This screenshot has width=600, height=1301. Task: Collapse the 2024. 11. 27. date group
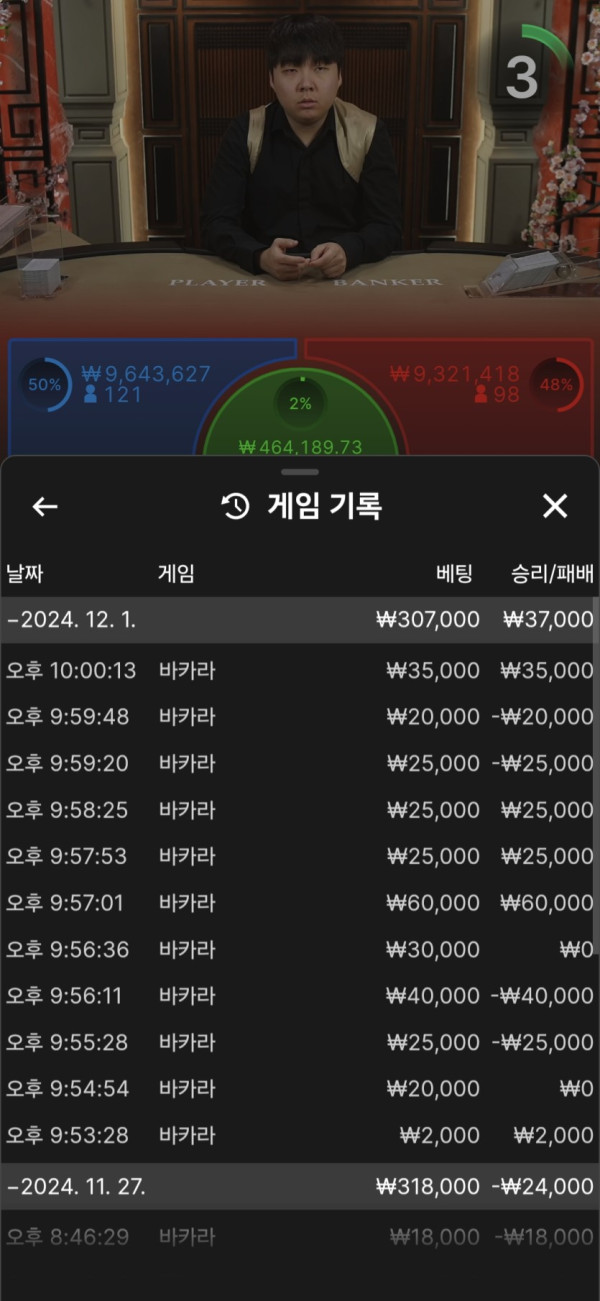[300, 1187]
